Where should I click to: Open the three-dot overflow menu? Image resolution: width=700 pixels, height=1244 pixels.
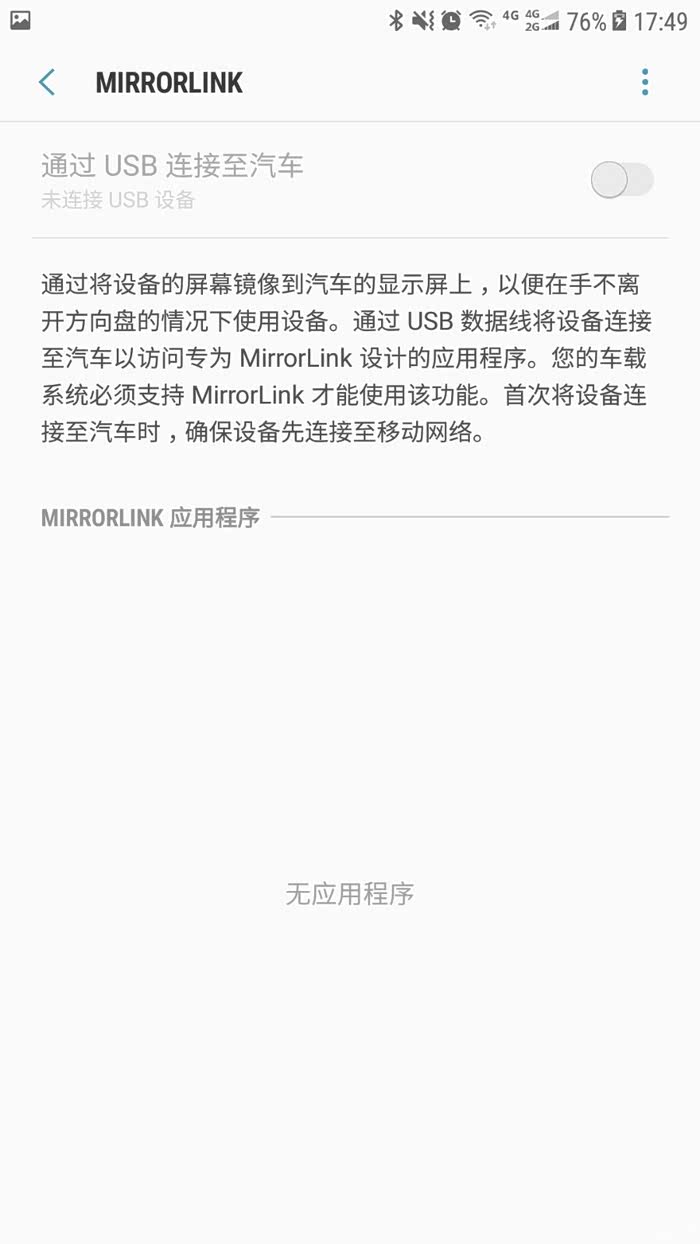[645, 82]
